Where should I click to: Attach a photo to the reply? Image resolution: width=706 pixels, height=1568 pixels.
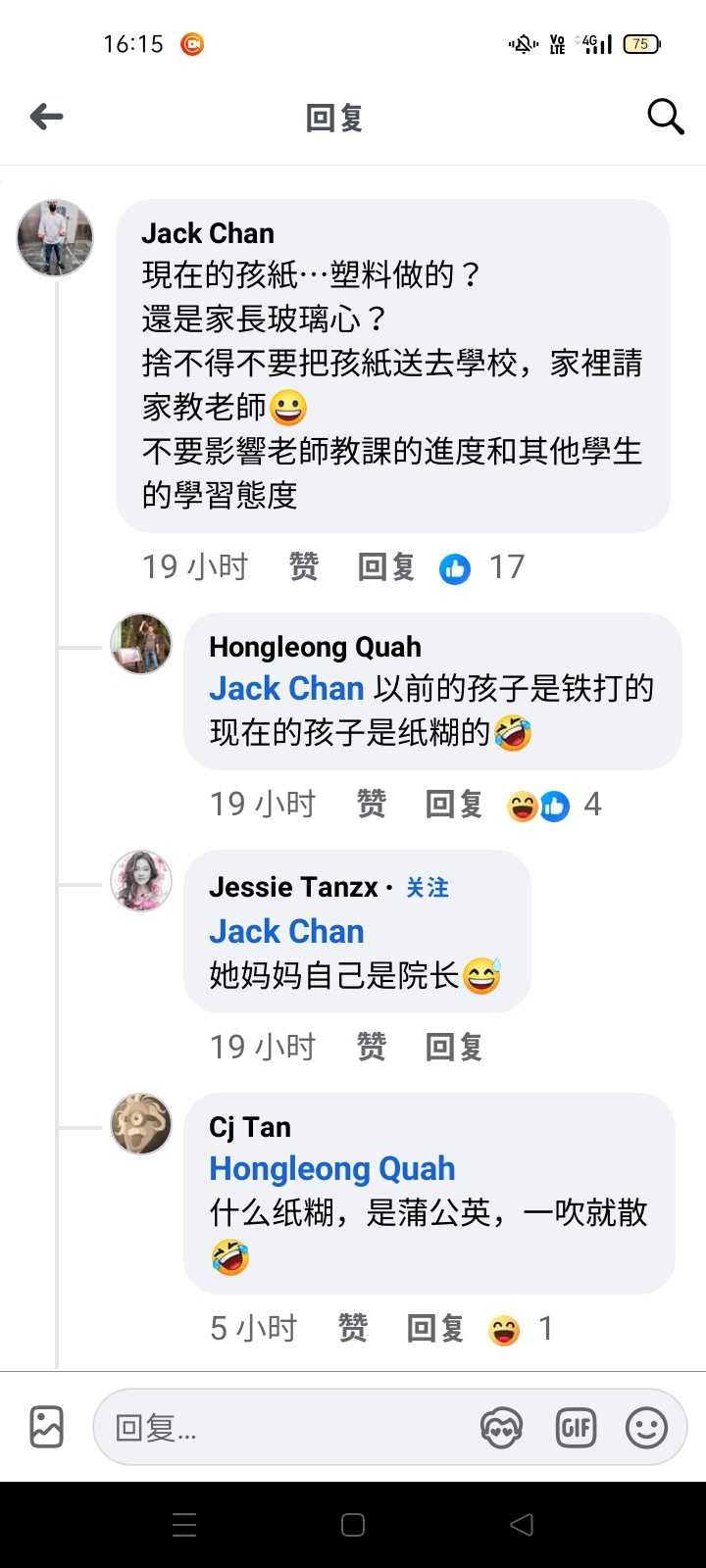tap(46, 1427)
